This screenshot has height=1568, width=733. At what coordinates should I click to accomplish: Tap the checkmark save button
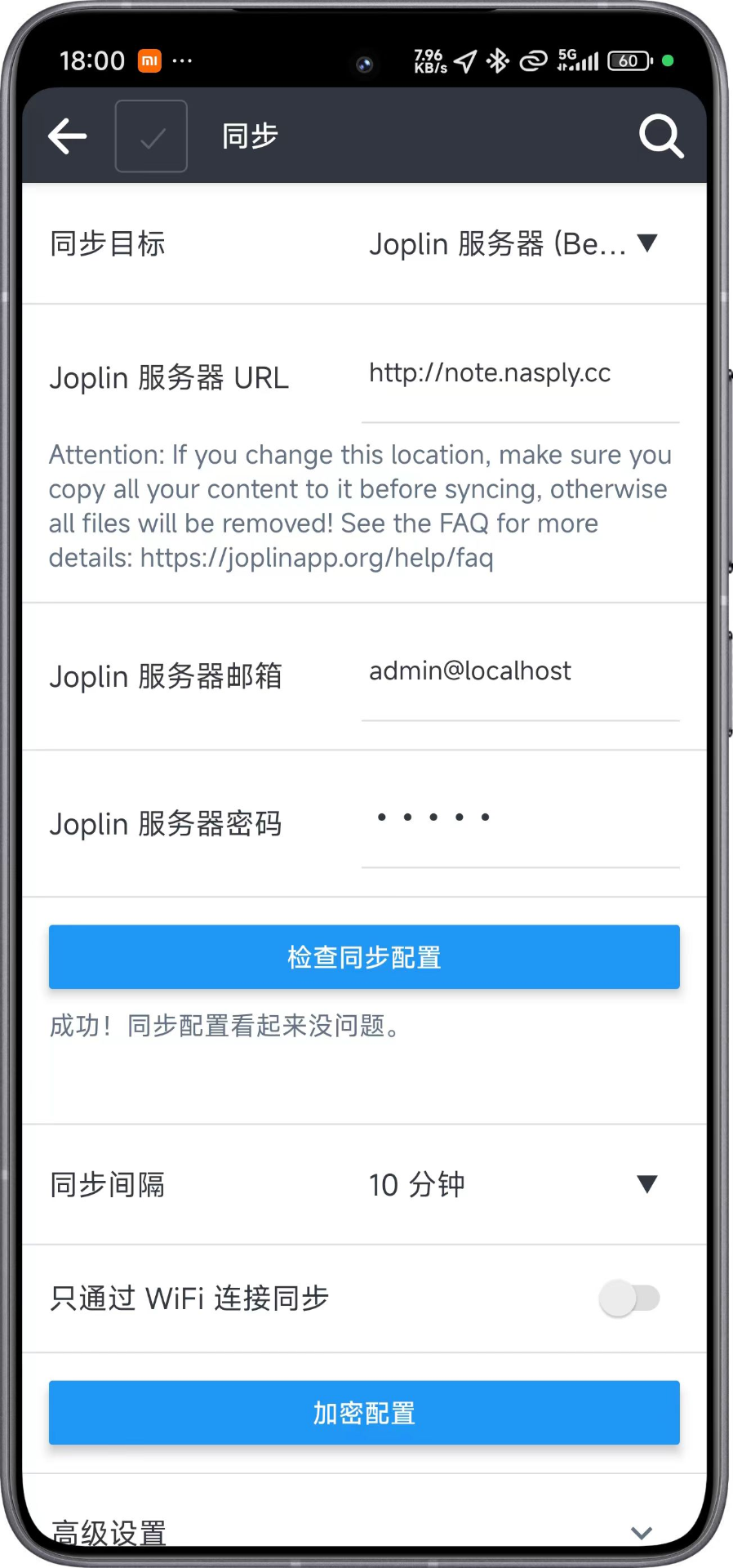point(152,136)
